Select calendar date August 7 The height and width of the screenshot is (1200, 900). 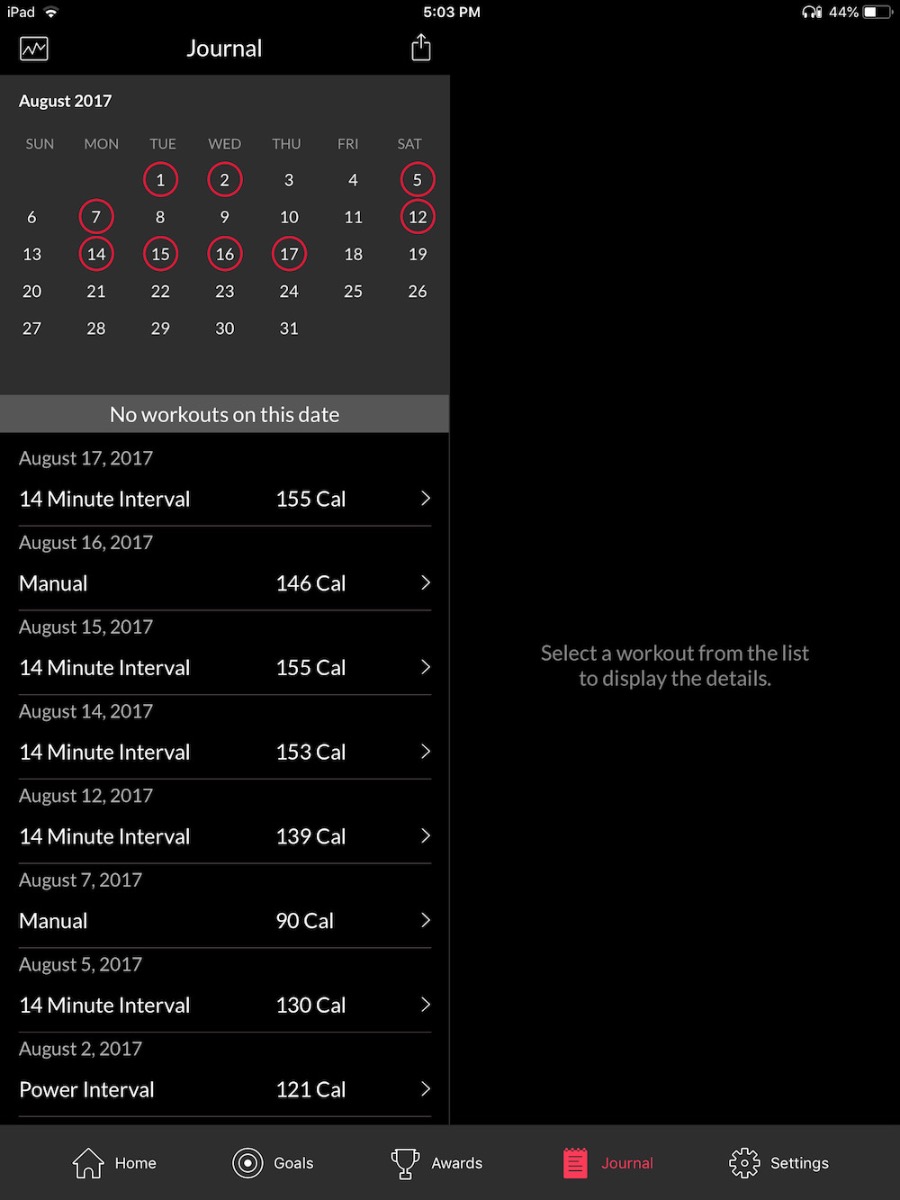pos(96,217)
